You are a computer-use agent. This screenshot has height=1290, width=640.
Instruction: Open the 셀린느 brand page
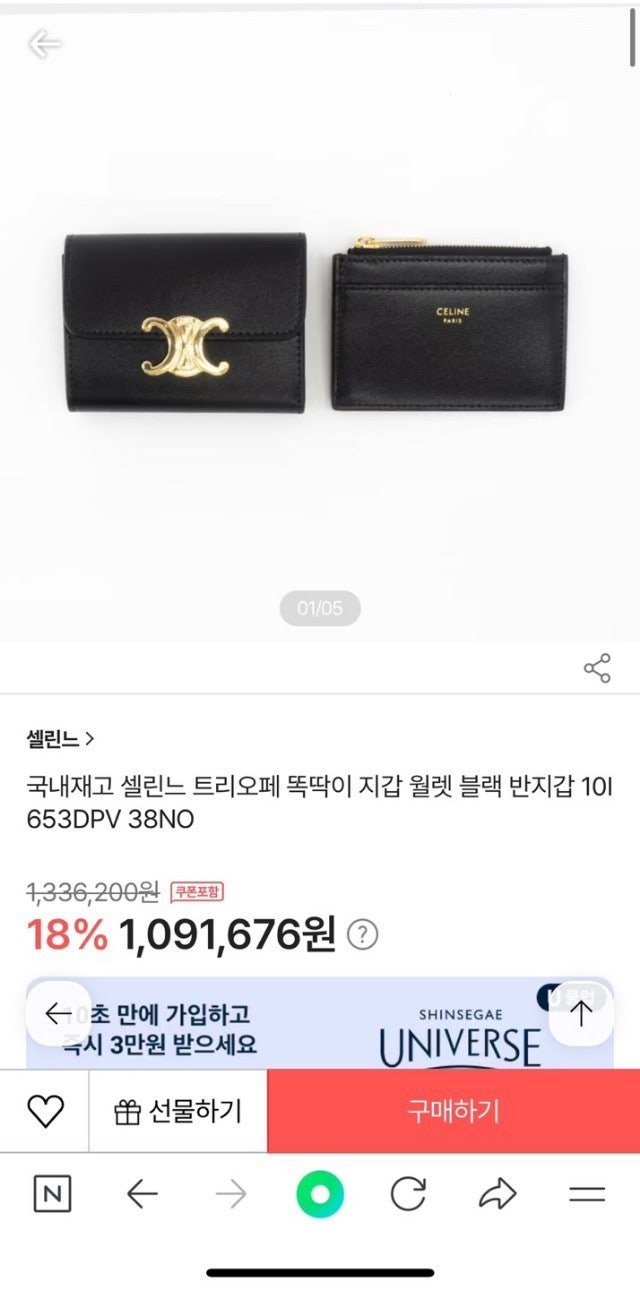60,739
